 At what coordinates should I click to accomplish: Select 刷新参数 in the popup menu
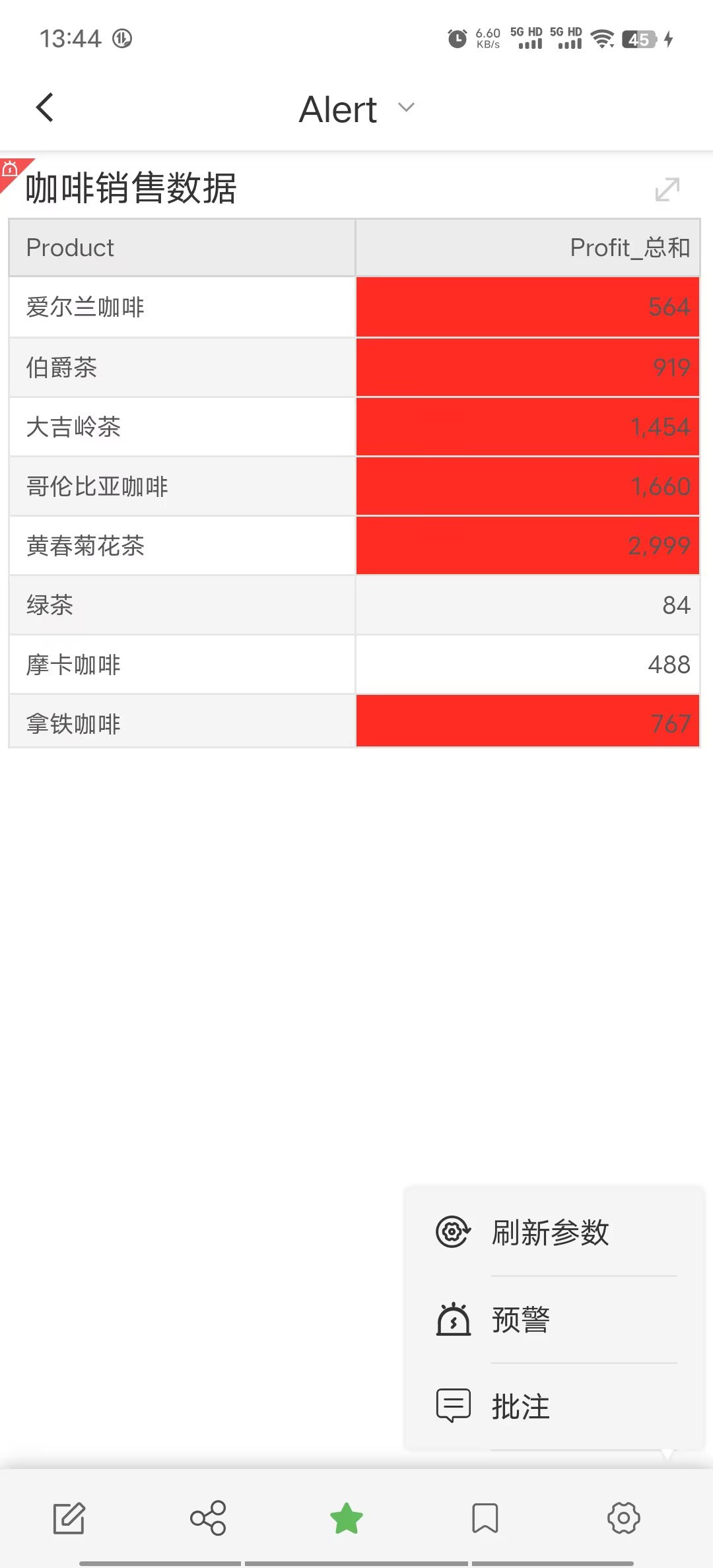click(551, 1232)
